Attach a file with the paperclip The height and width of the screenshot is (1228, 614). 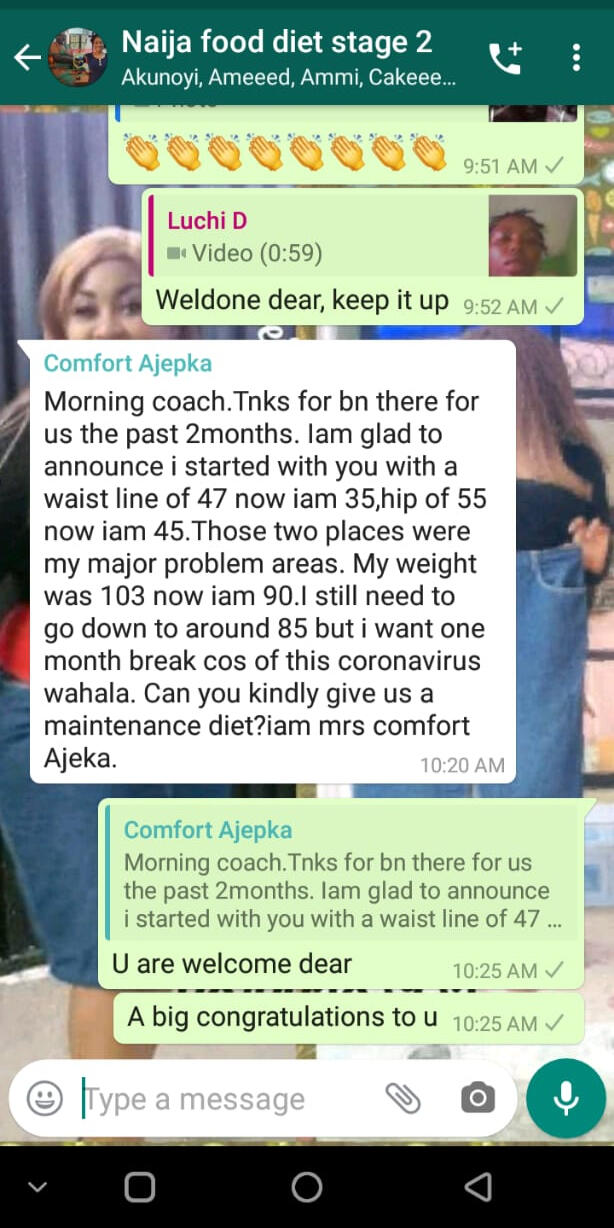[403, 1099]
